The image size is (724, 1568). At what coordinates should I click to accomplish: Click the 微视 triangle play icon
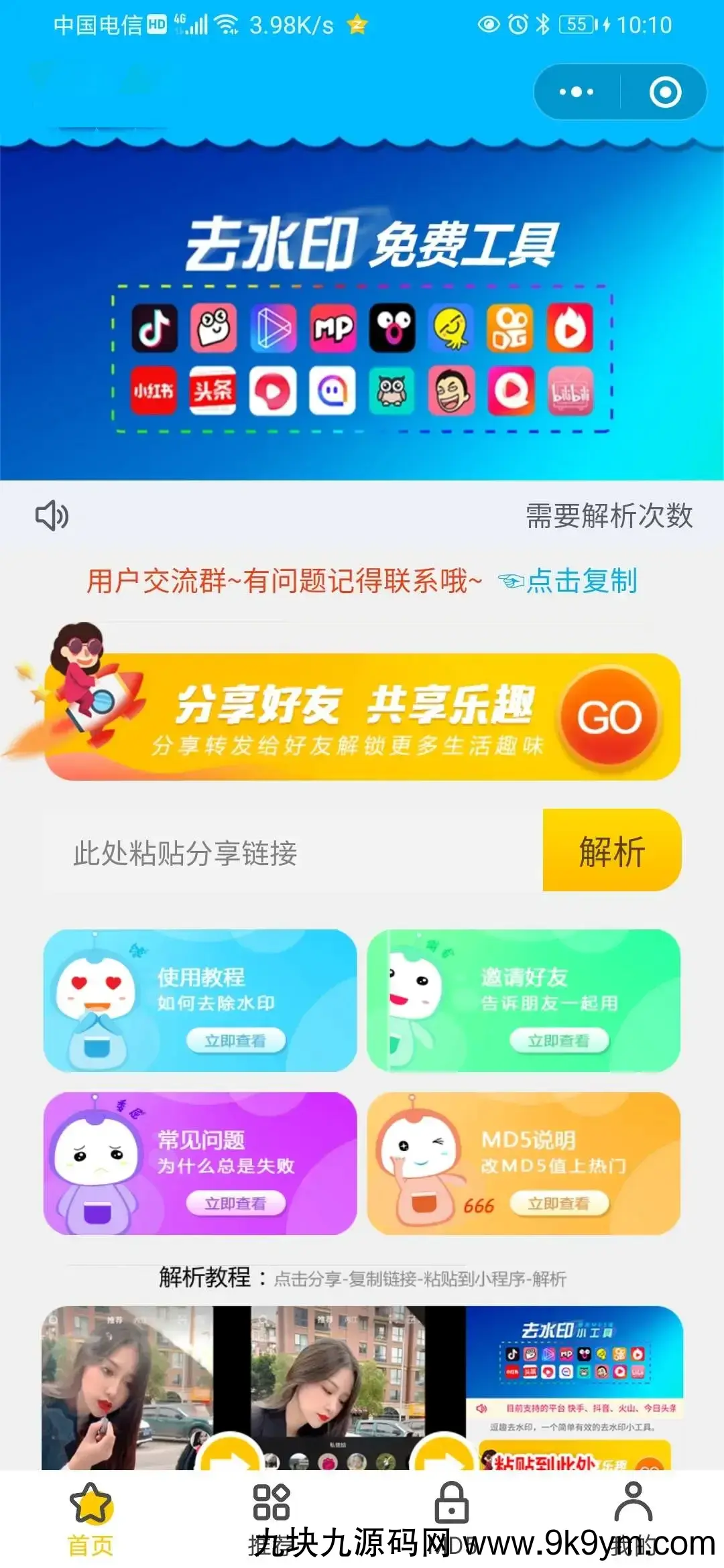(x=271, y=328)
